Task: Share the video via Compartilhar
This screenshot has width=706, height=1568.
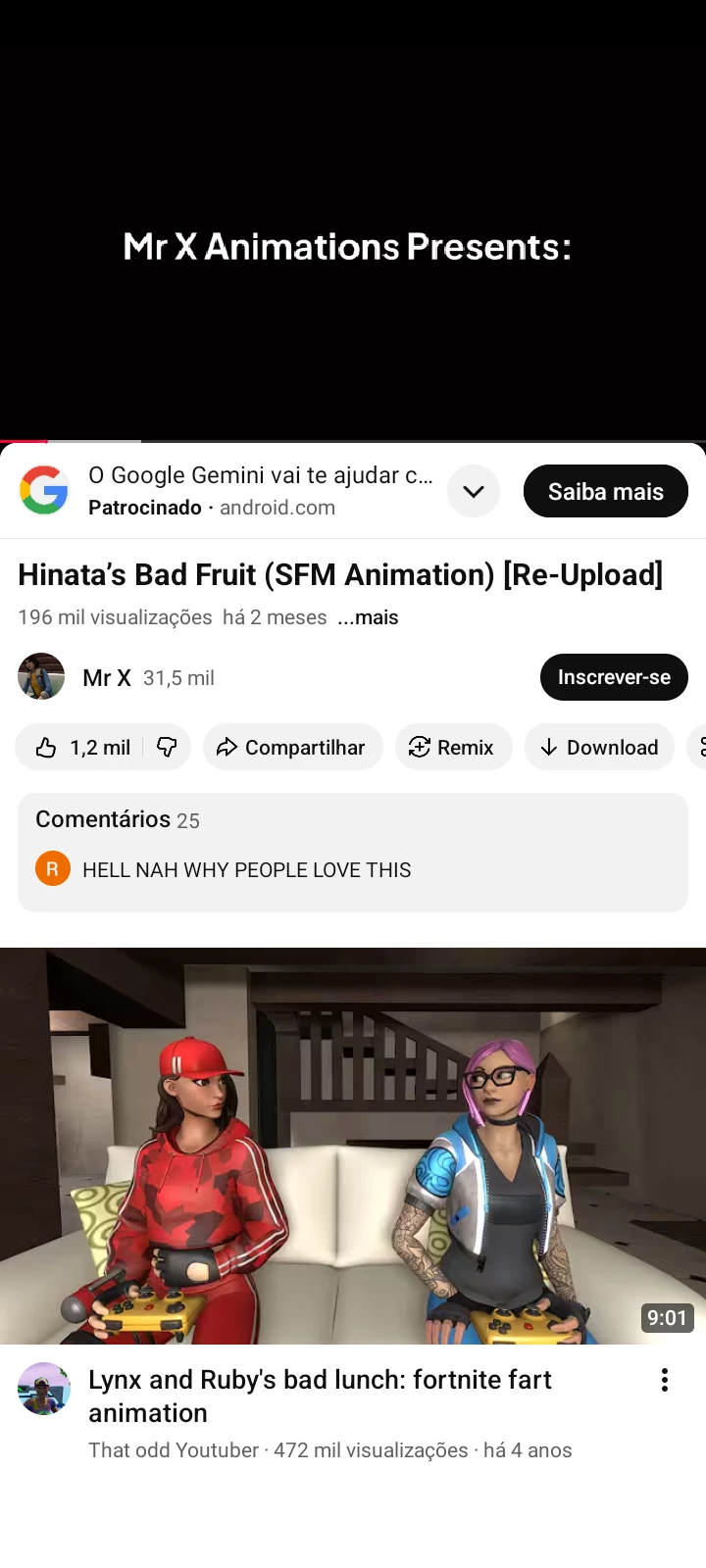Action: 292,748
